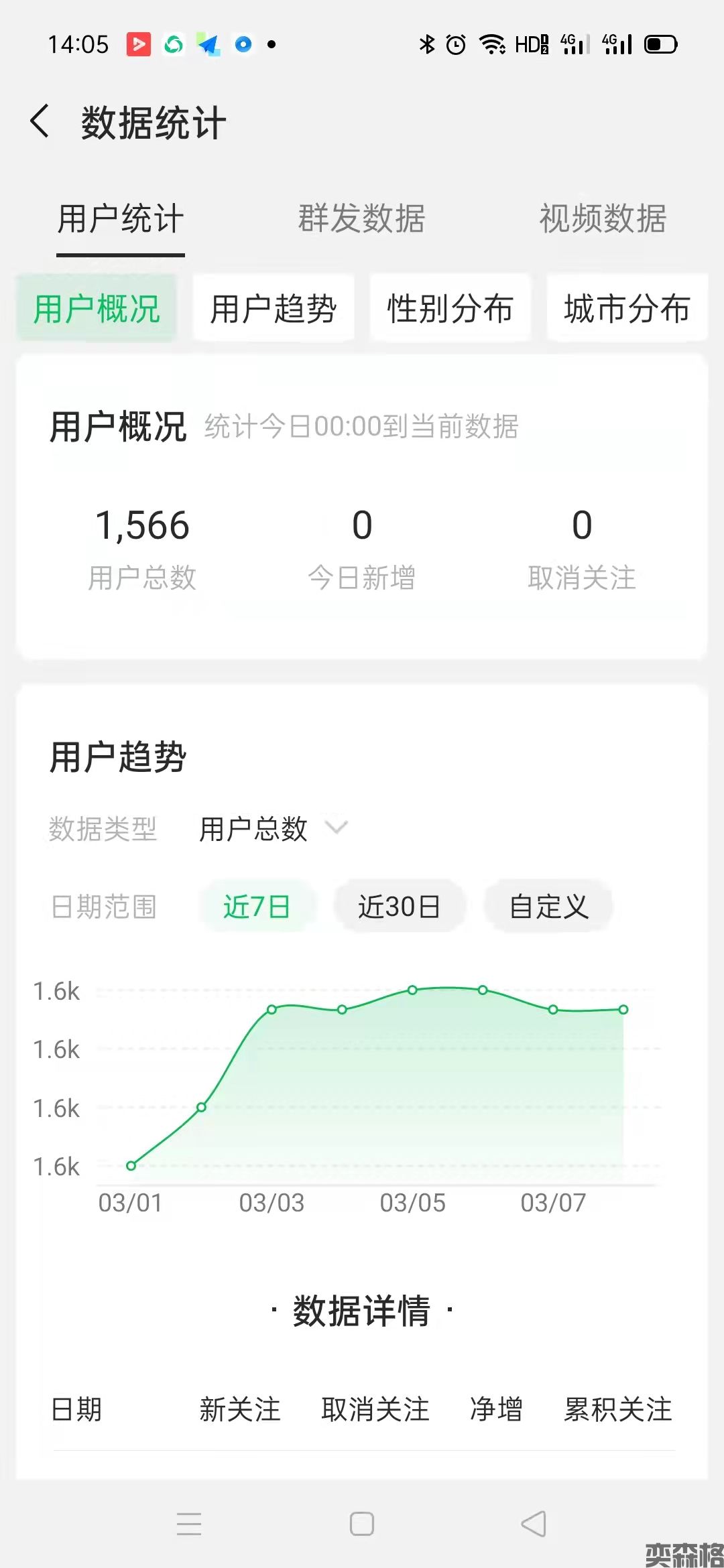Jump to the 用户趋势 chip
Viewport: 724px width, 1568px height.
(274, 309)
